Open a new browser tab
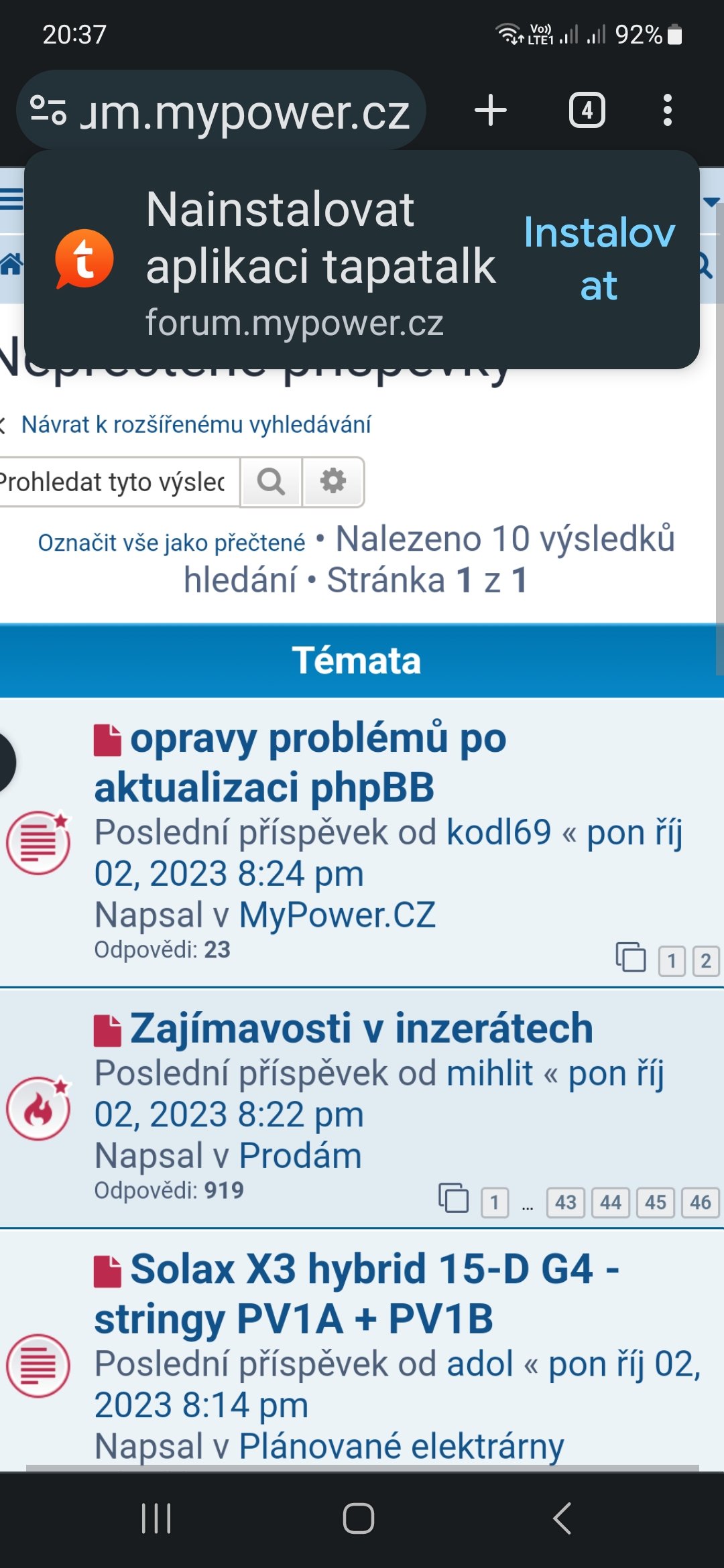 (491, 111)
